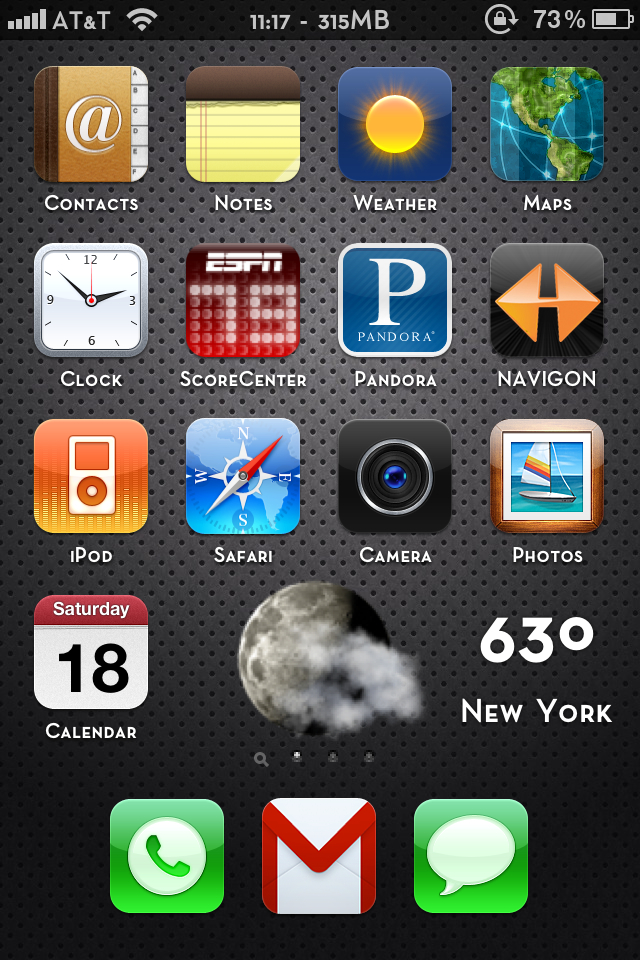Launch Gmail from the dock
The height and width of the screenshot is (960, 640).
click(x=319, y=856)
